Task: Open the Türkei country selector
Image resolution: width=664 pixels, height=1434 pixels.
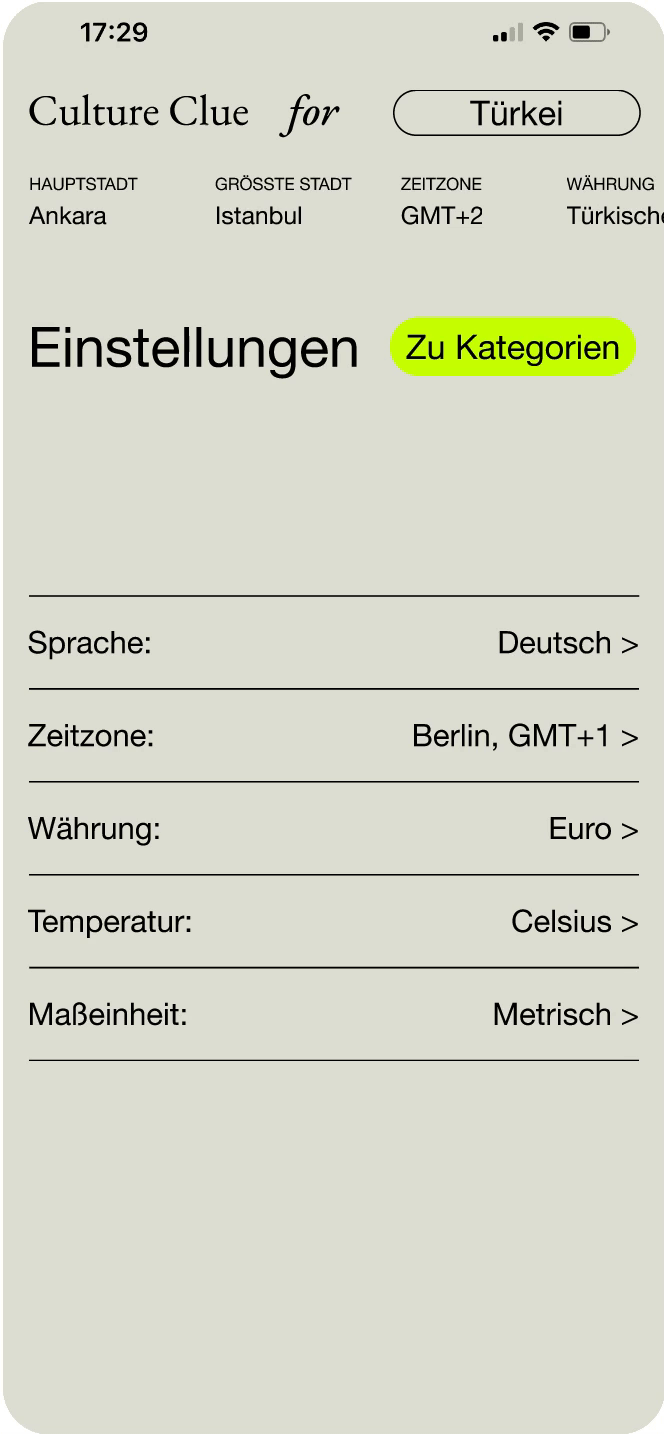Action: coord(516,113)
